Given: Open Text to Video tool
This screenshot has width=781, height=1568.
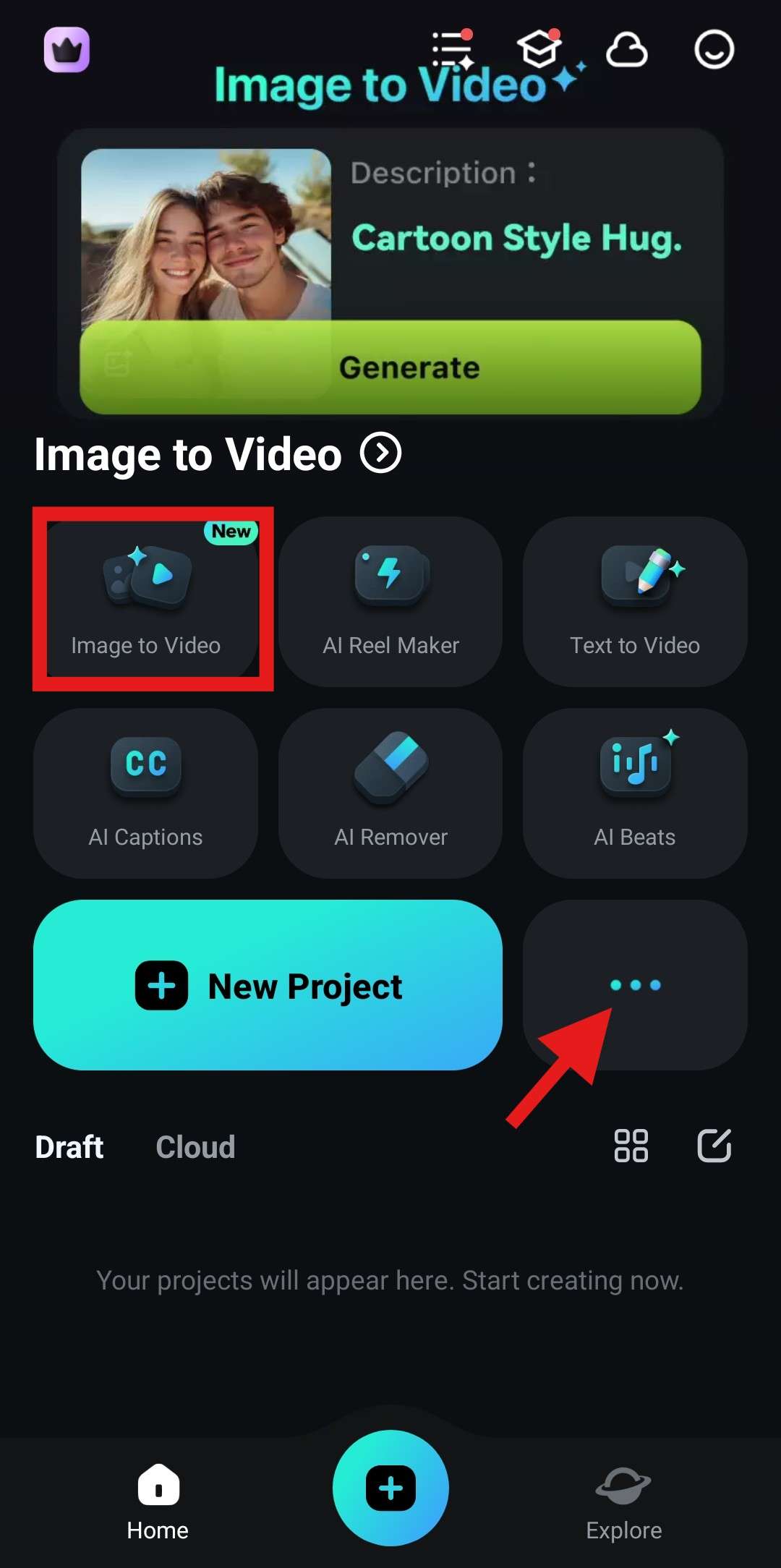Looking at the screenshot, I should tap(635, 600).
